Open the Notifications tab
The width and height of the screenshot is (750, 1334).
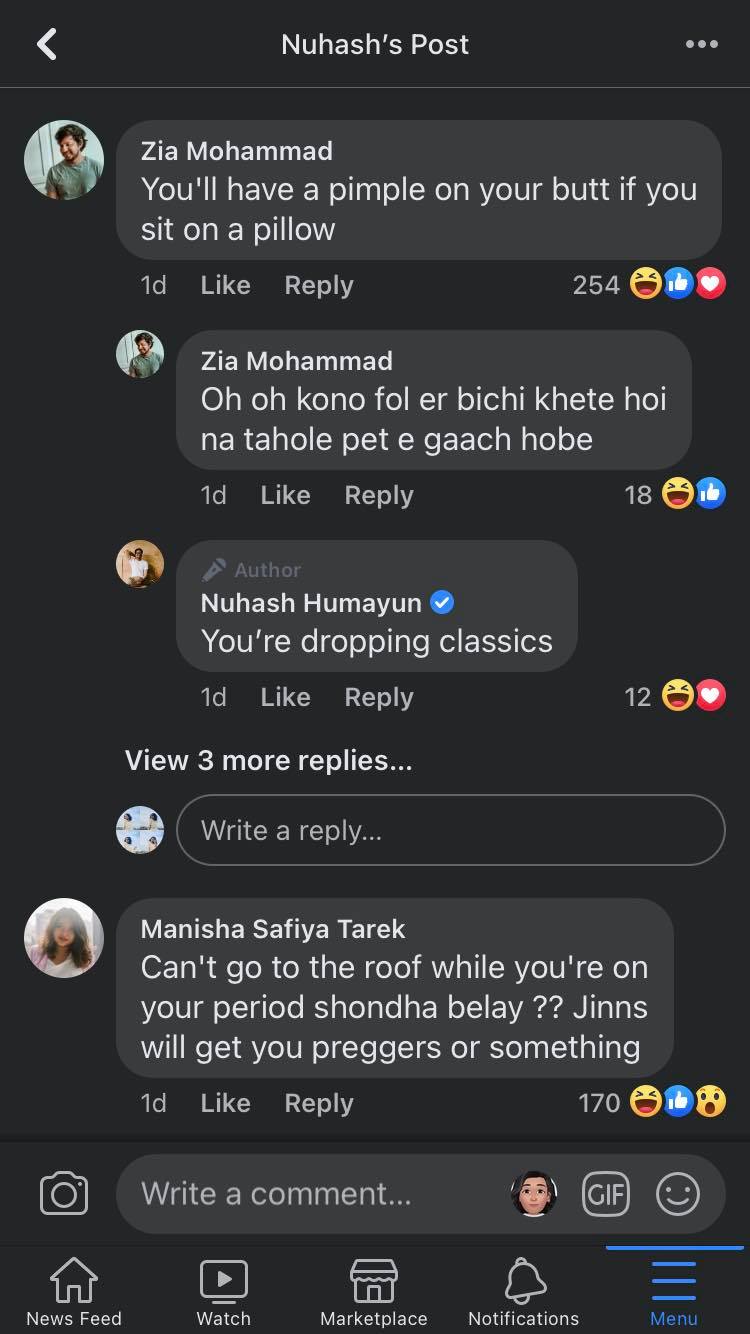coord(524,1291)
